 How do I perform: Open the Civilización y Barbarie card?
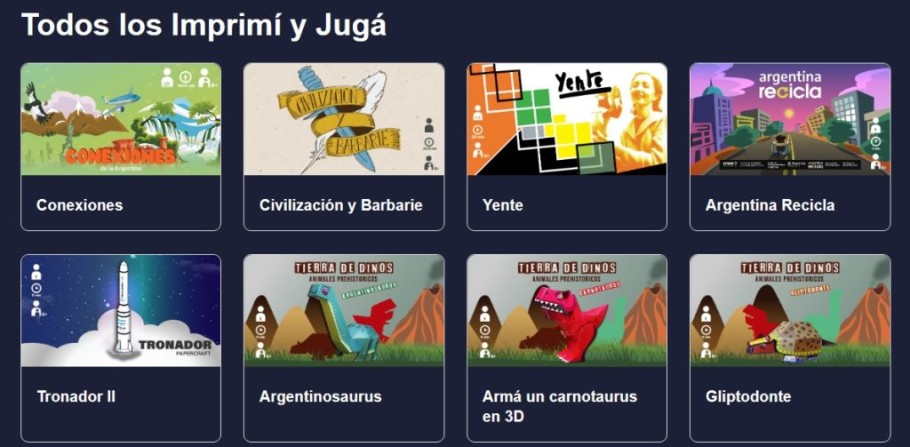[343, 147]
